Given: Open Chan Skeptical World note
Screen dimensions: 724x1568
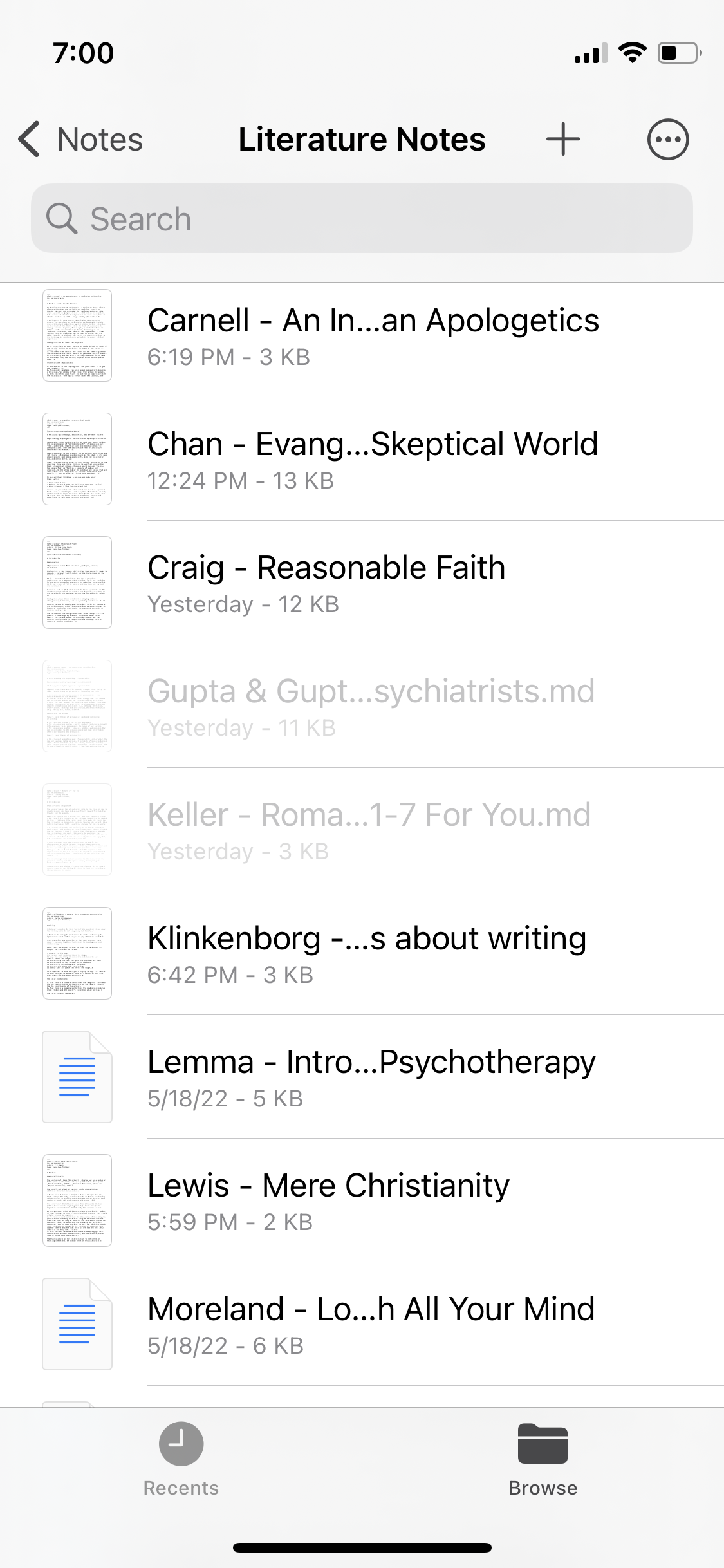Looking at the screenshot, I should click(373, 460).
